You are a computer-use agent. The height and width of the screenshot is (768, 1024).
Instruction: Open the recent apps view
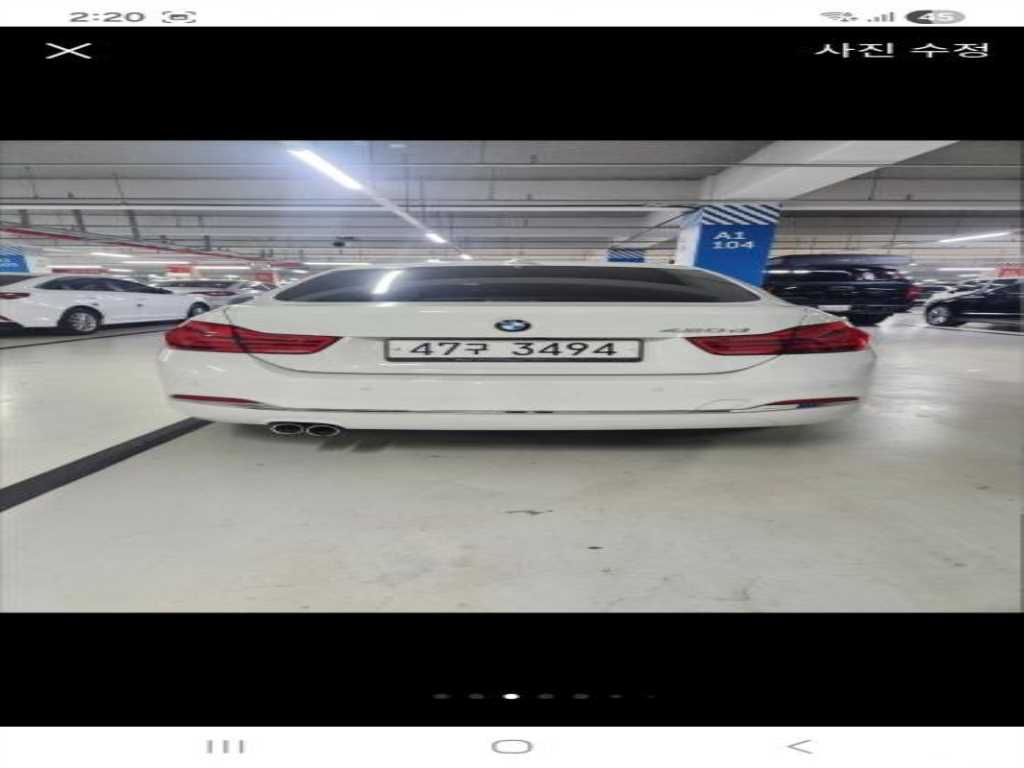click(225, 746)
